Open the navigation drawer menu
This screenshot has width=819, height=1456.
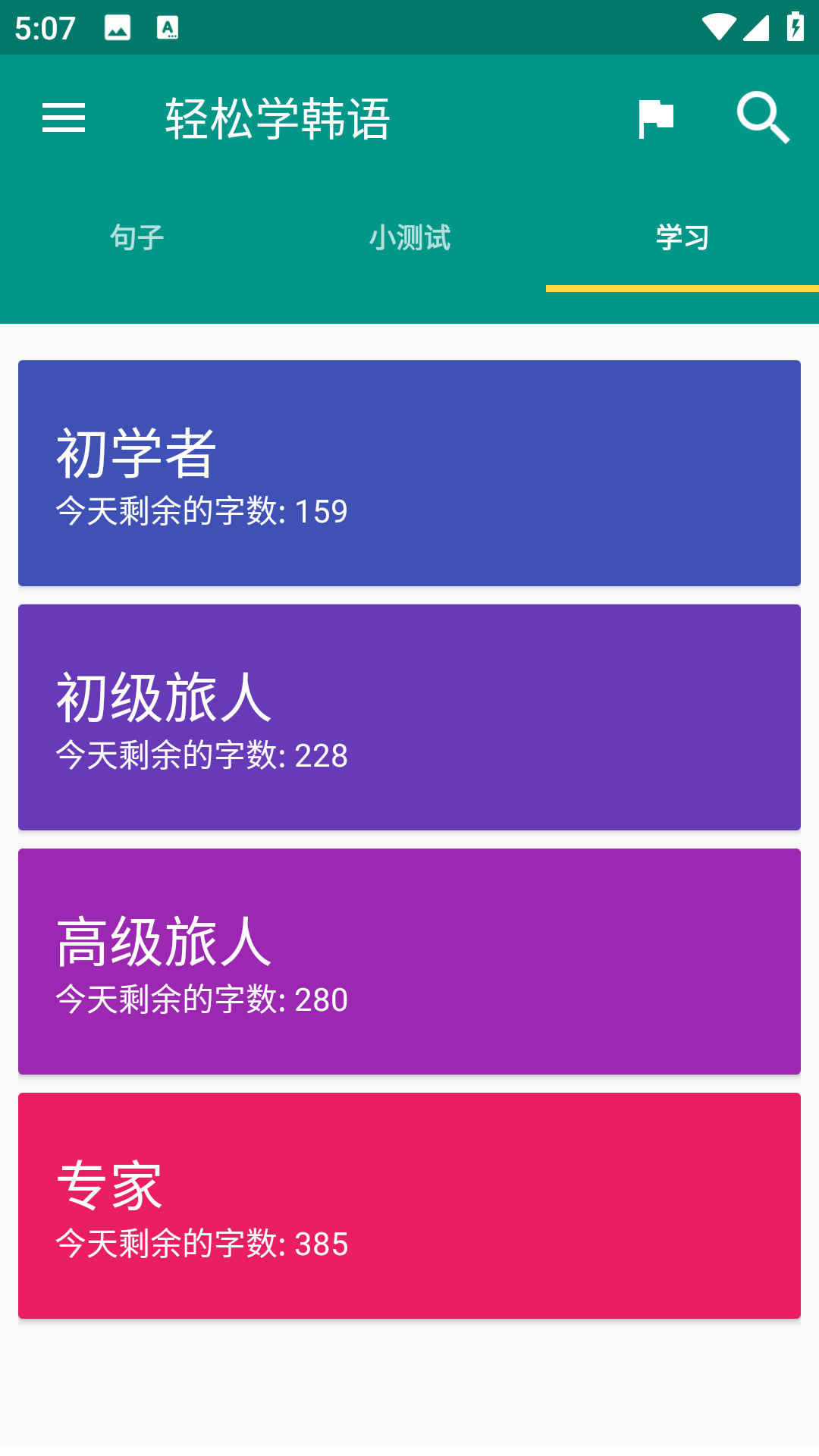click(64, 118)
